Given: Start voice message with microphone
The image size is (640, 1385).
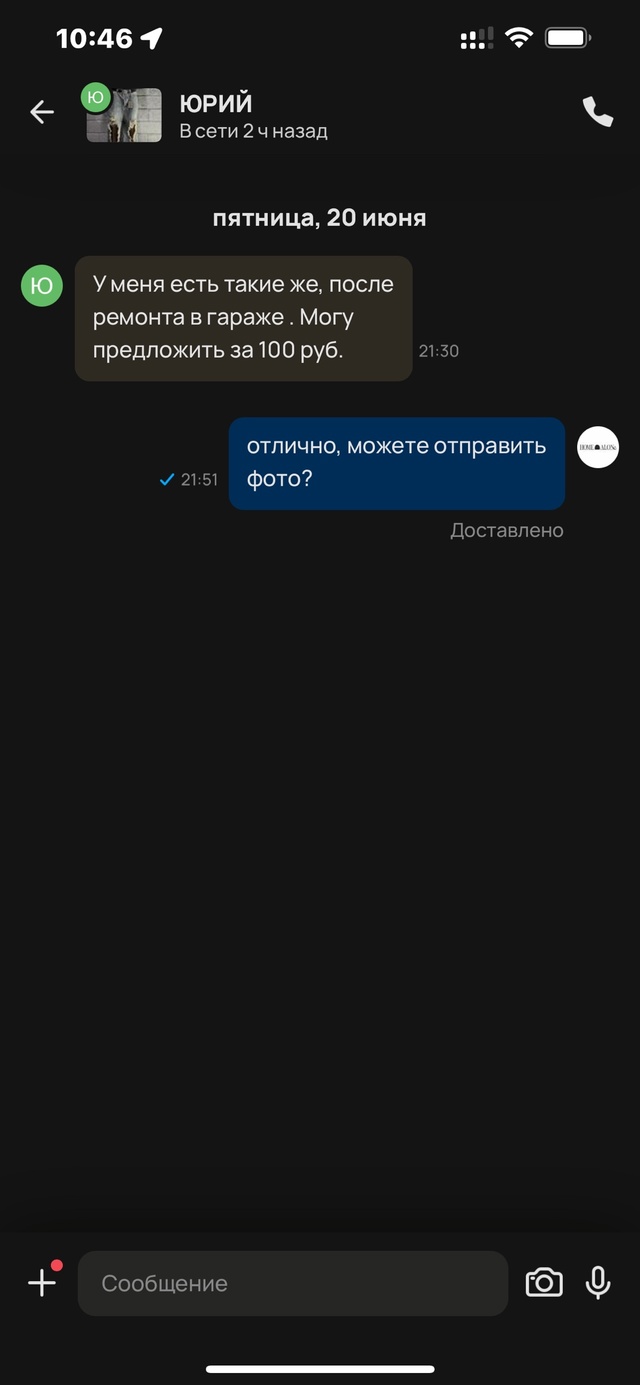Looking at the screenshot, I should [598, 1282].
